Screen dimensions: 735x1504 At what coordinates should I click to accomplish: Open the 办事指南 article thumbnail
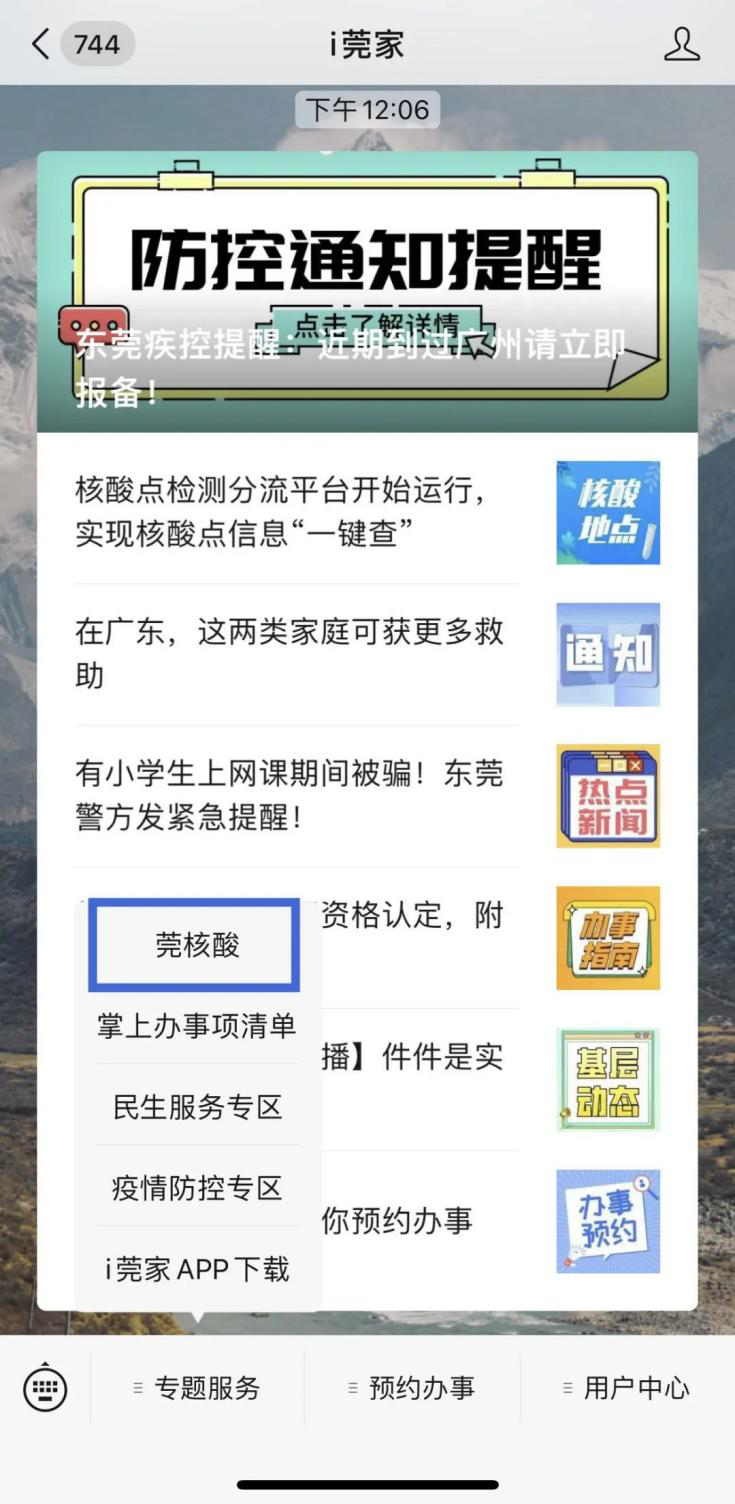608,938
